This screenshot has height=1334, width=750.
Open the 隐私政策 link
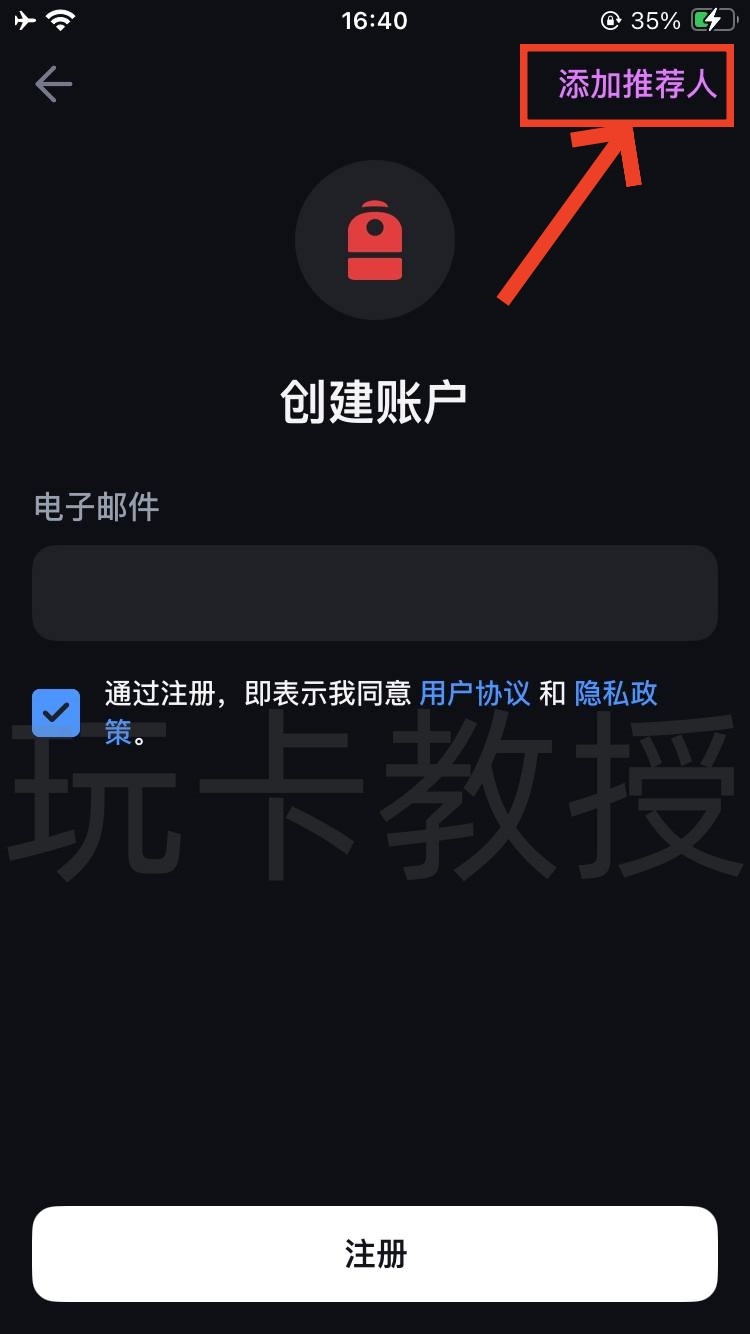click(x=616, y=693)
